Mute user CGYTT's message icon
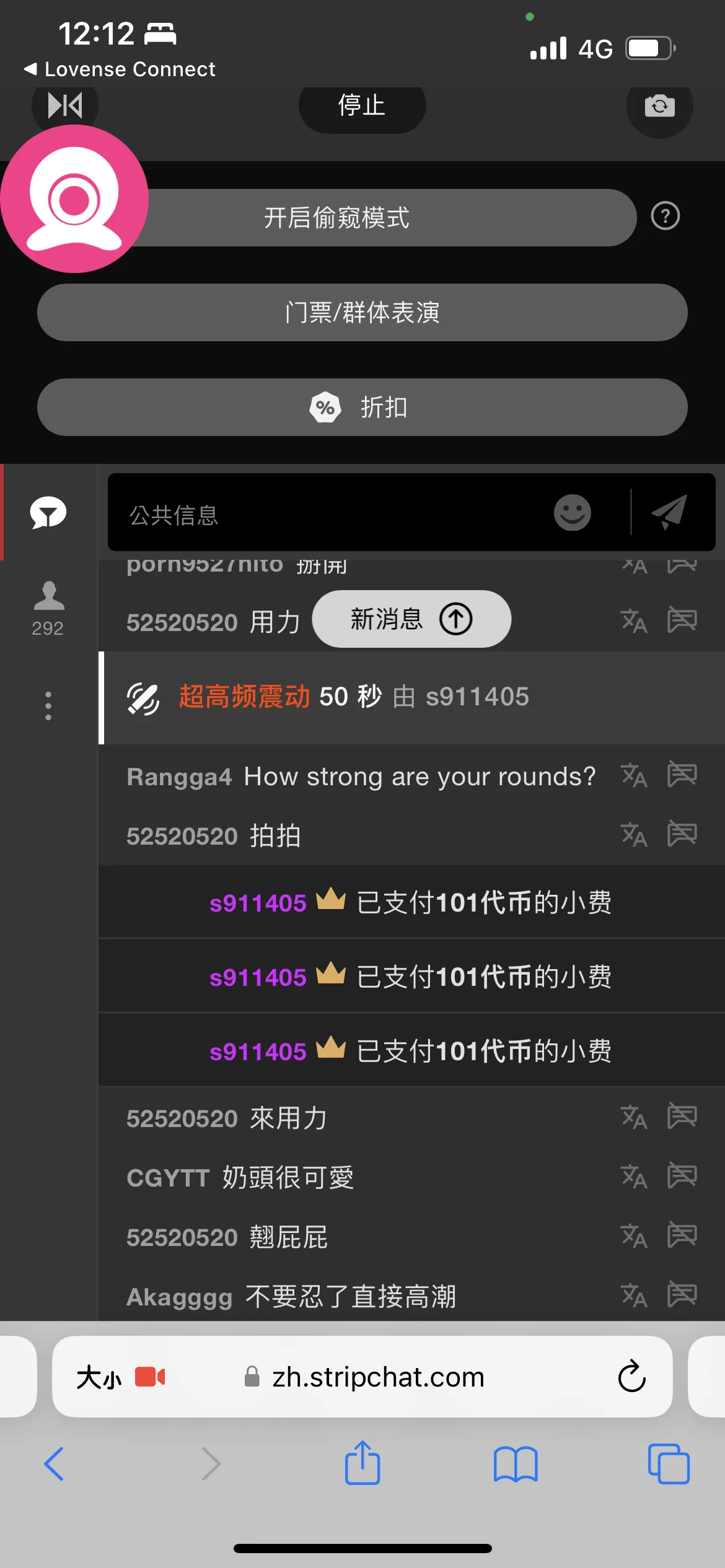The image size is (725, 1568). (x=682, y=1175)
